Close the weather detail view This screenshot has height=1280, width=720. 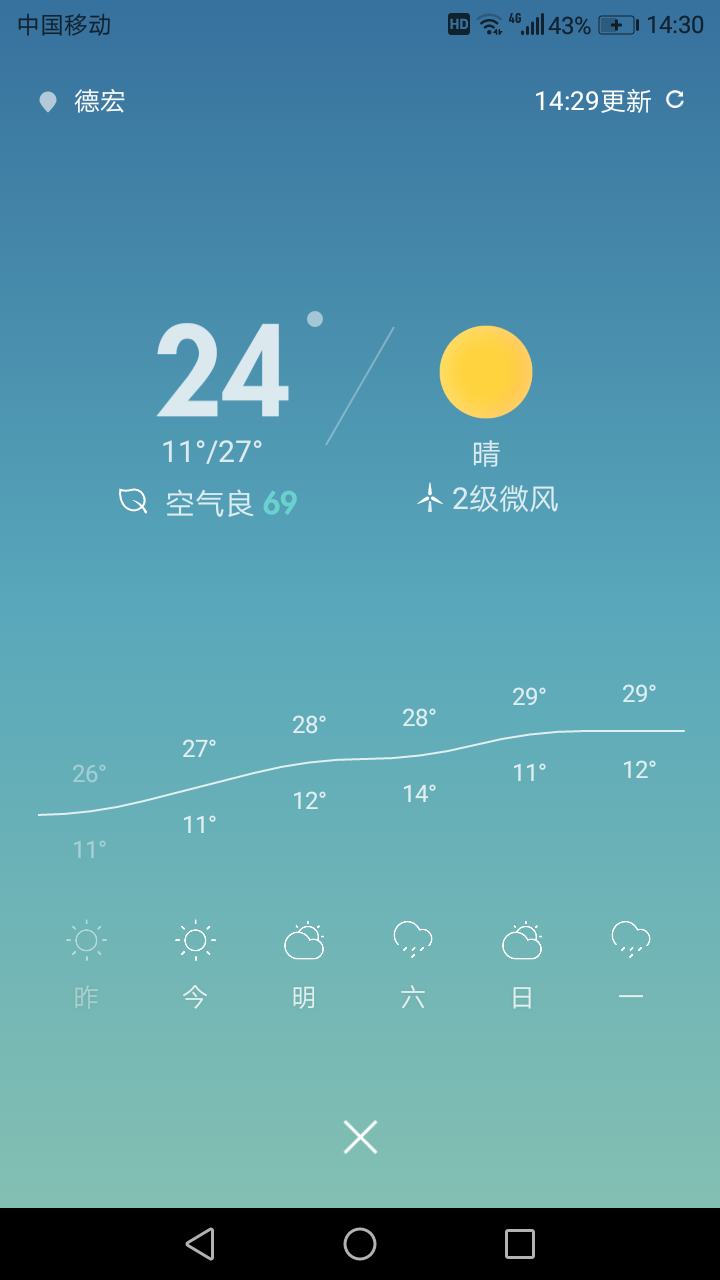[x=360, y=1137]
